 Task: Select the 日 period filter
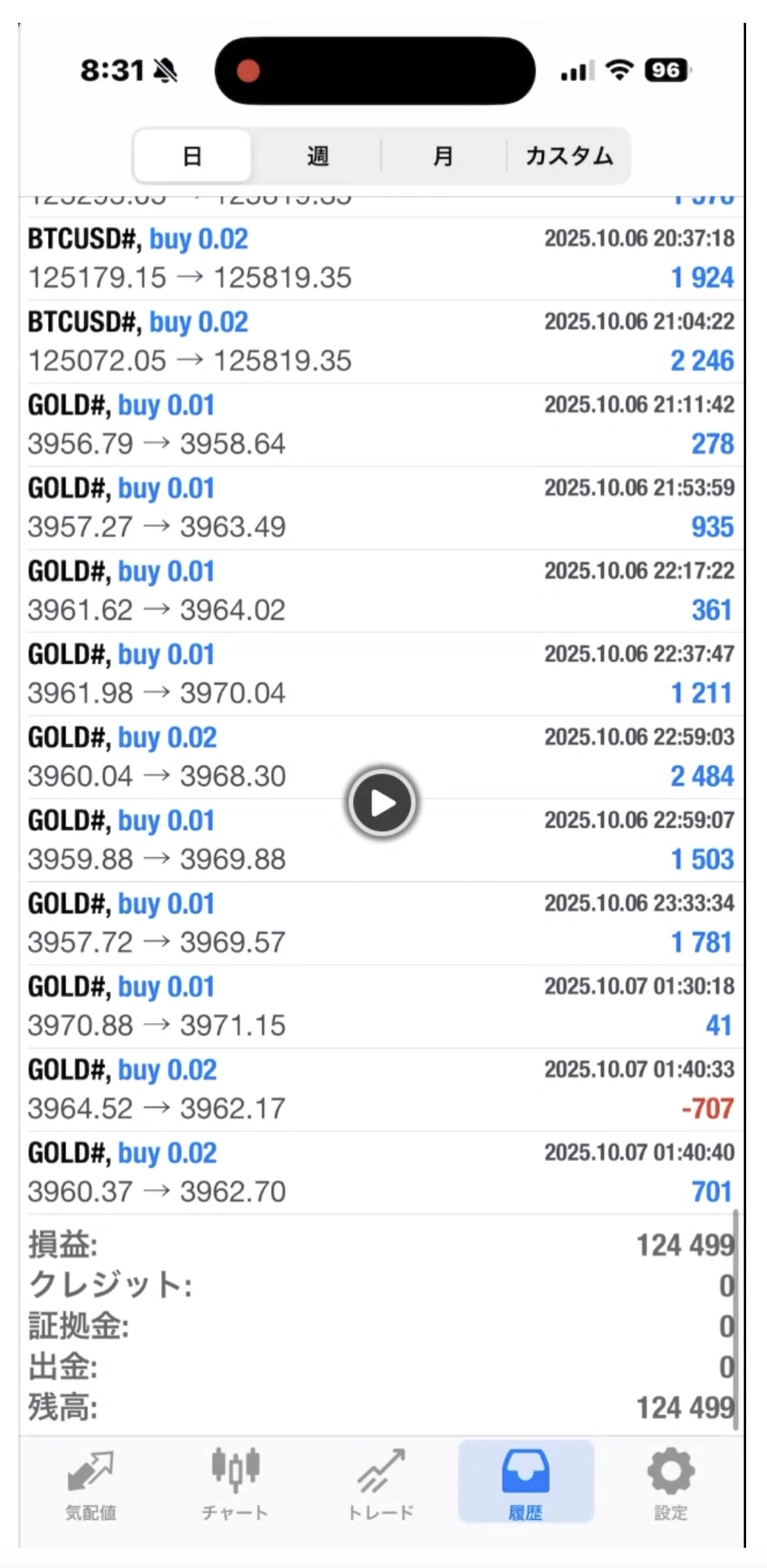pyautogui.click(x=192, y=156)
